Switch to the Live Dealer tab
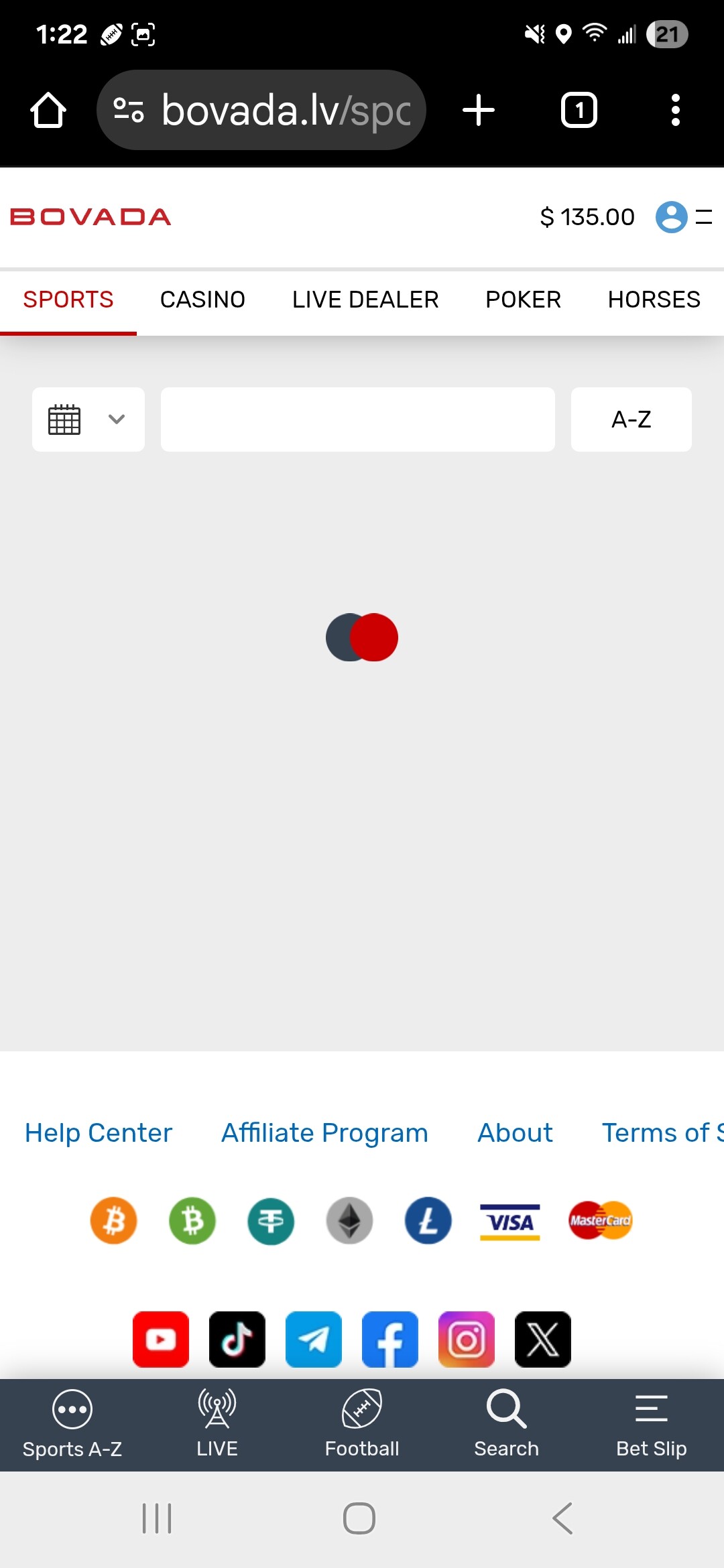Screen dimensions: 724x1568 pos(365,300)
